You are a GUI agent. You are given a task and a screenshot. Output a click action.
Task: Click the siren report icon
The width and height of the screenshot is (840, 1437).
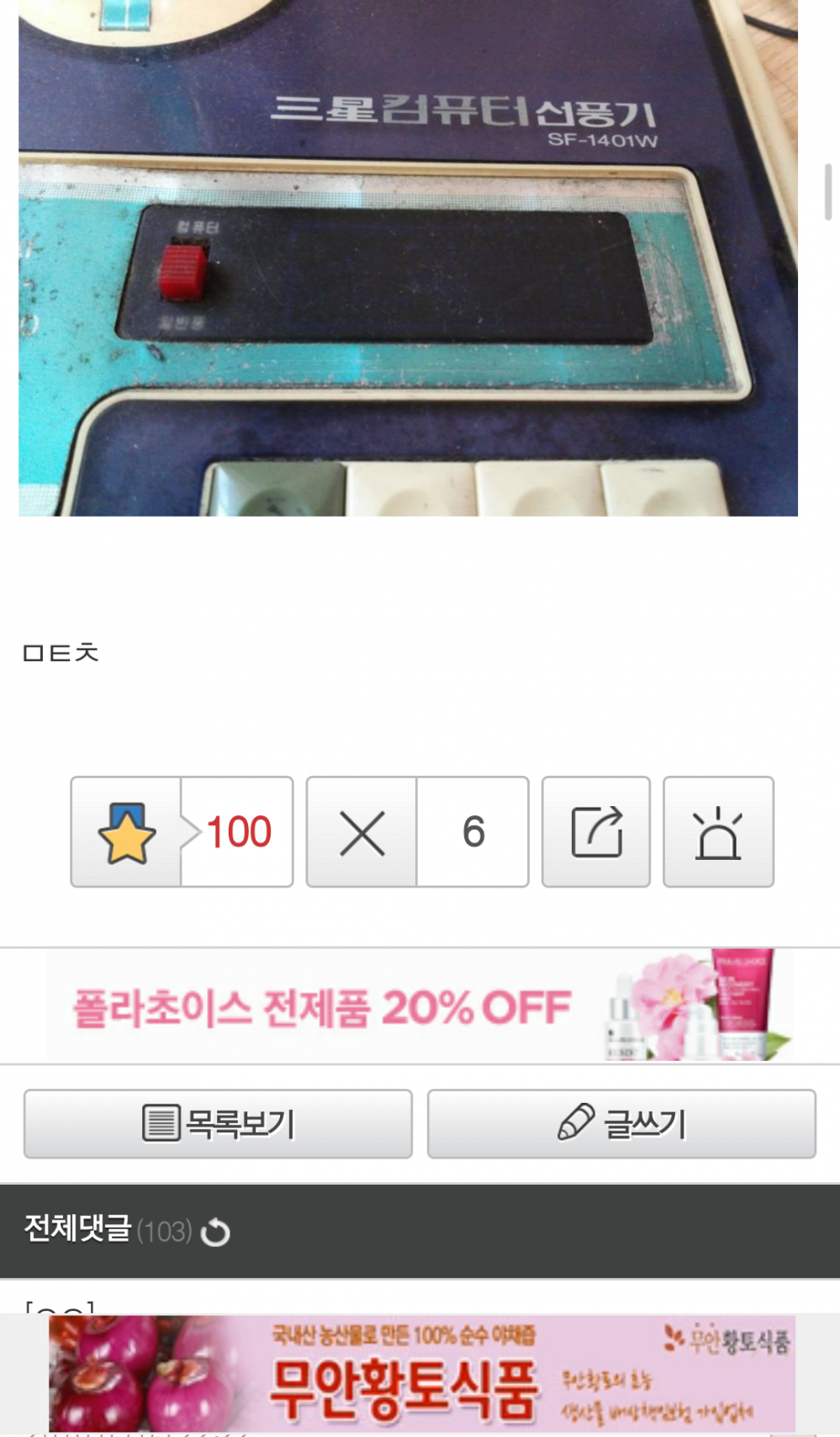coord(719,832)
